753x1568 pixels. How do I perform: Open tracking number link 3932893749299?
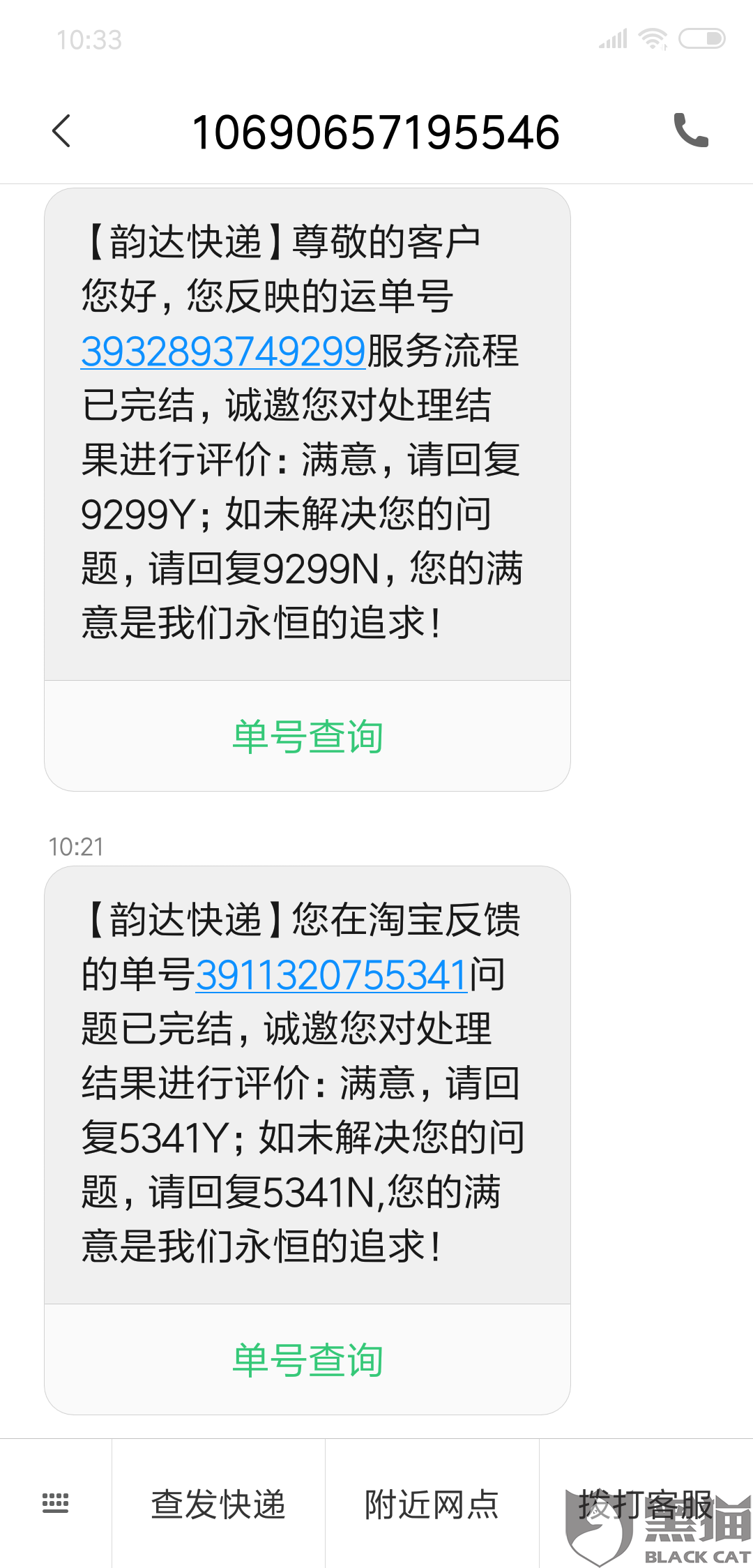click(223, 351)
